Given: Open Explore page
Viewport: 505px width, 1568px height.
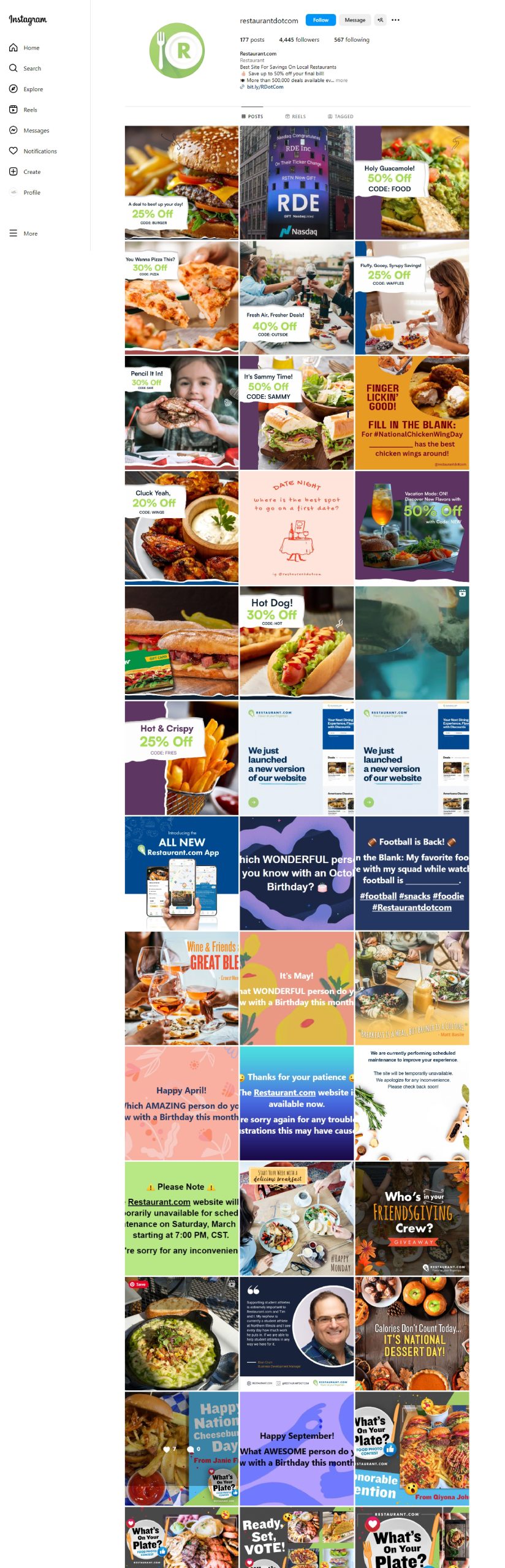Looking at the screenshot, I should click(33, 89).
